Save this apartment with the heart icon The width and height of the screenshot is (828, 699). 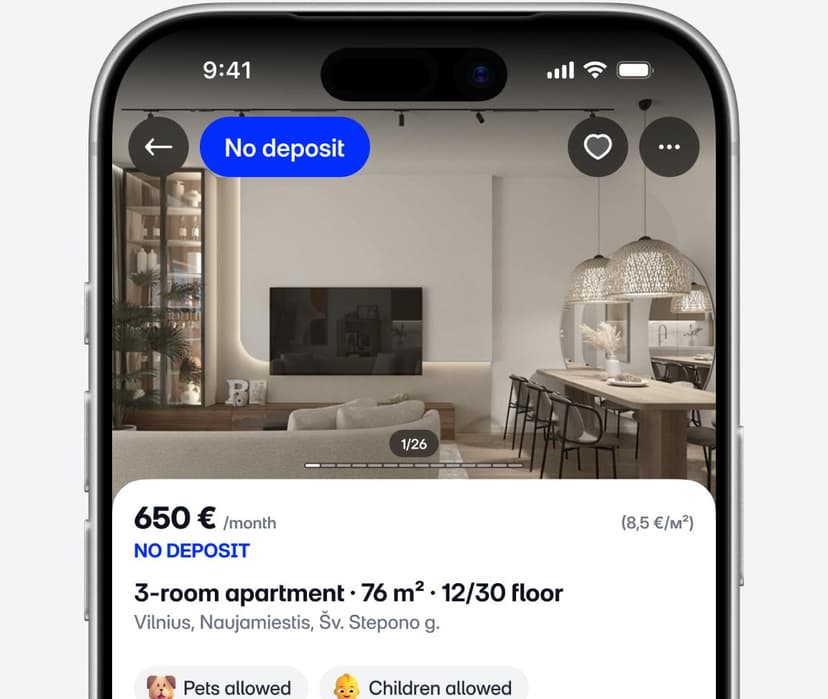click(x=598, y=148)
